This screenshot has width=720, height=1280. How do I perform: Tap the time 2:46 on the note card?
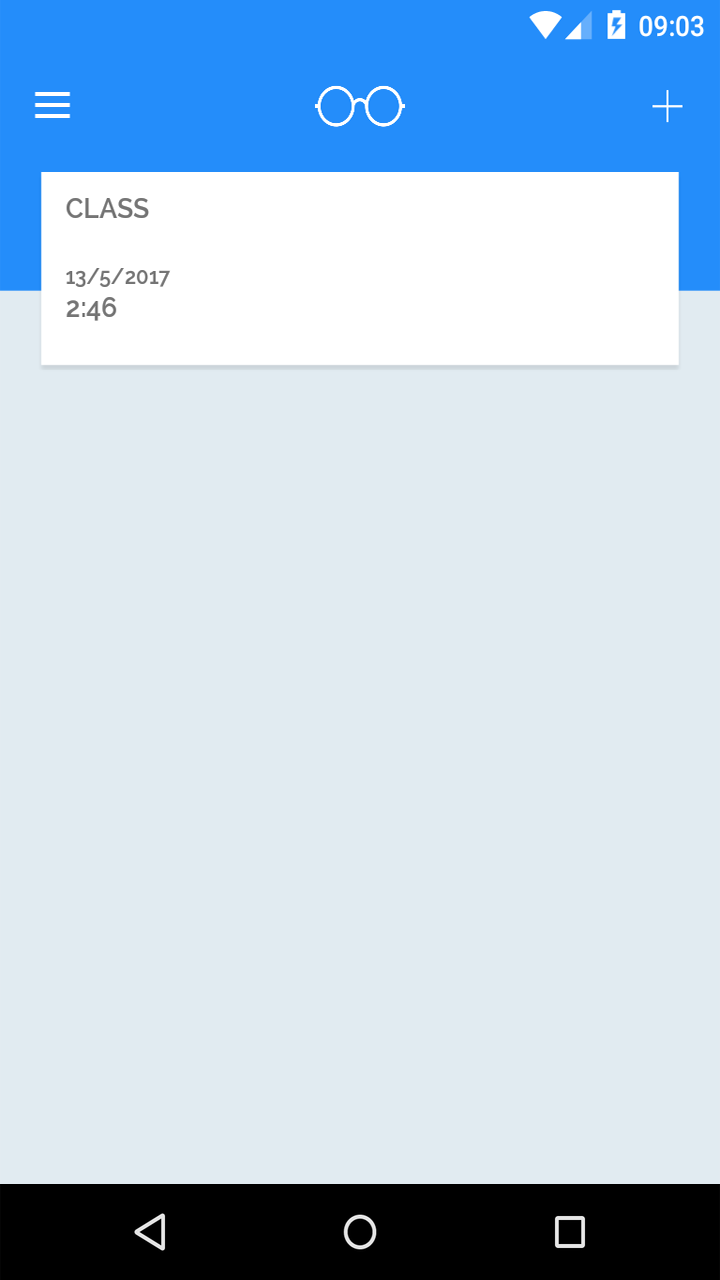[91, 308]
